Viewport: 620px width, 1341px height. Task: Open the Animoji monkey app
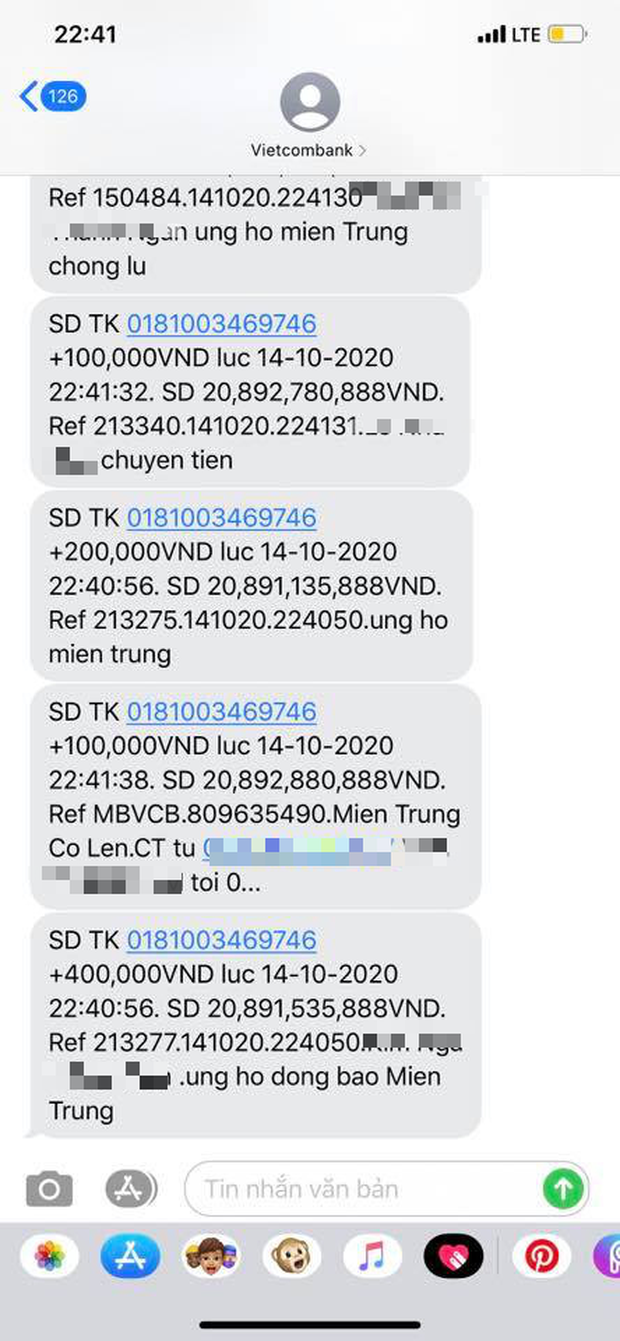[292, 1257]
